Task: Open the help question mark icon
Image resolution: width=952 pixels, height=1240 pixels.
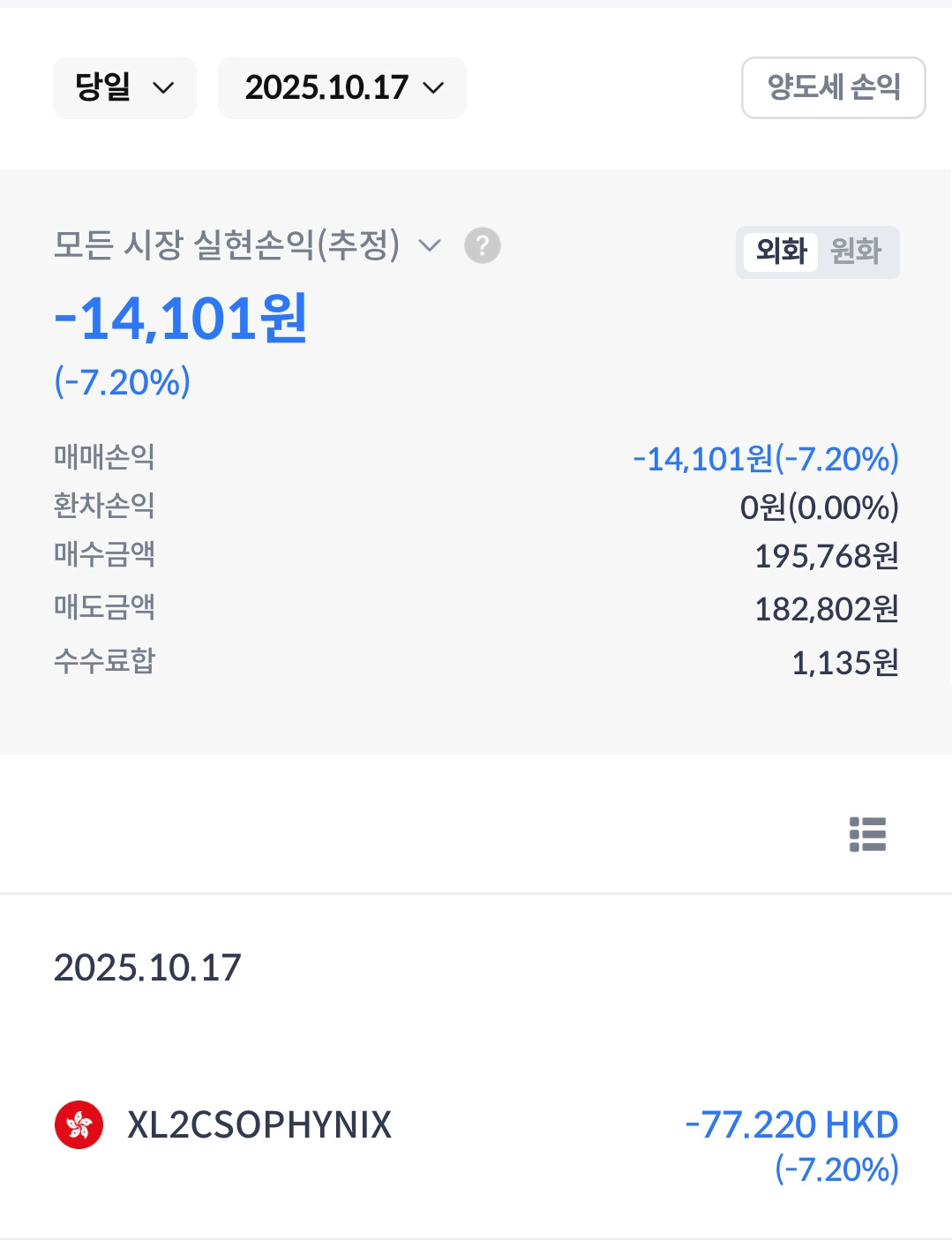Action: pos(483,245)
